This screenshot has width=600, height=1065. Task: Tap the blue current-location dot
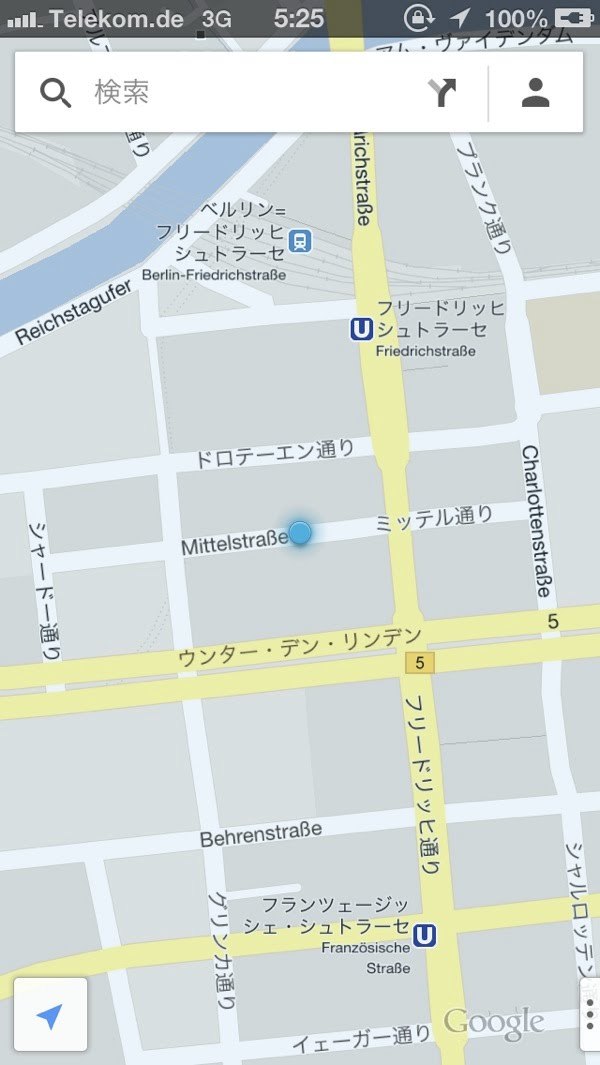pyautogui.click(x=300, y=532)
